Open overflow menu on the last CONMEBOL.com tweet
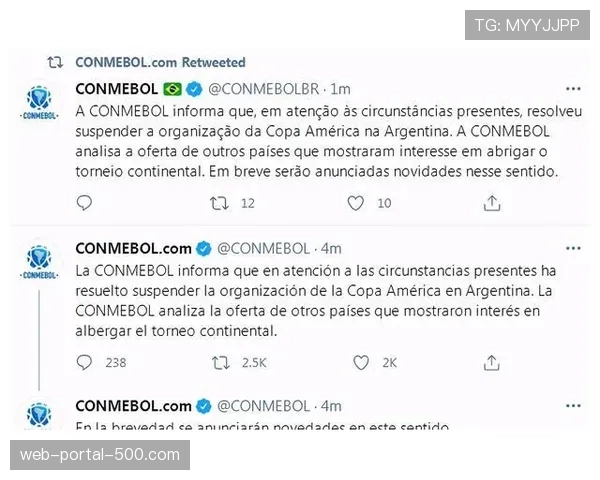The height and width of the screenshot is (480, 600). pos(573,405)
